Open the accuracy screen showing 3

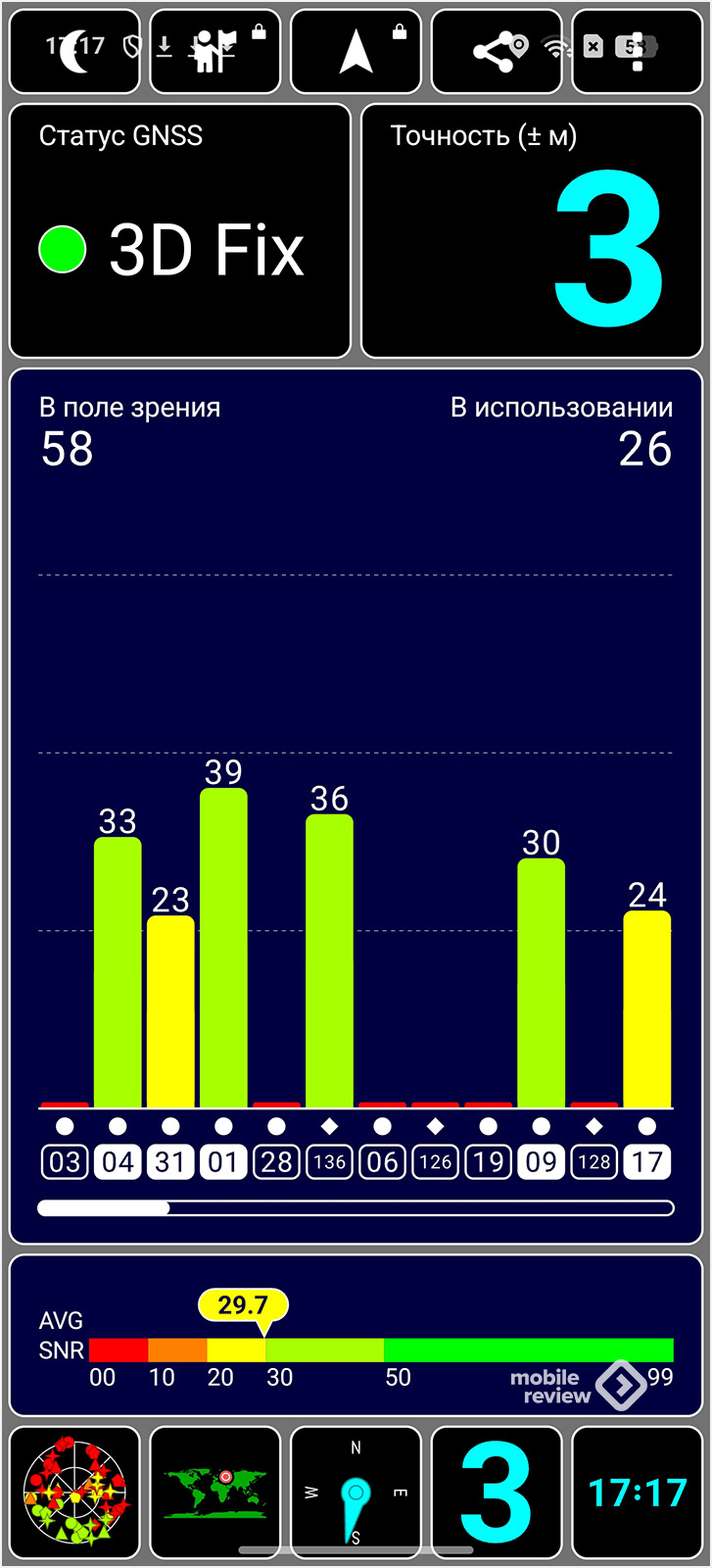(x=498, y=1493)
